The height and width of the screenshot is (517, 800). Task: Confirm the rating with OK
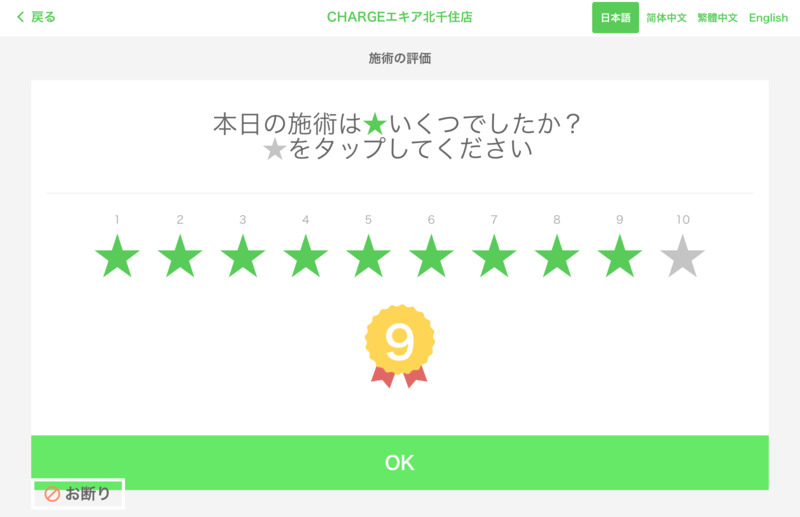pos(400,460)
